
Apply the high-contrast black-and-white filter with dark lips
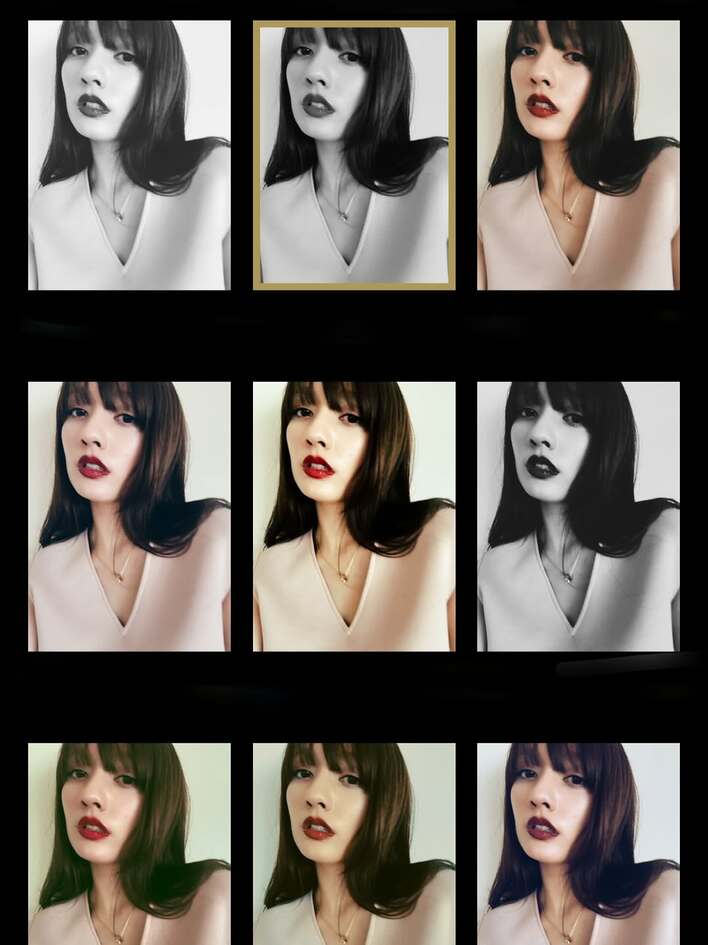point(578,516)
